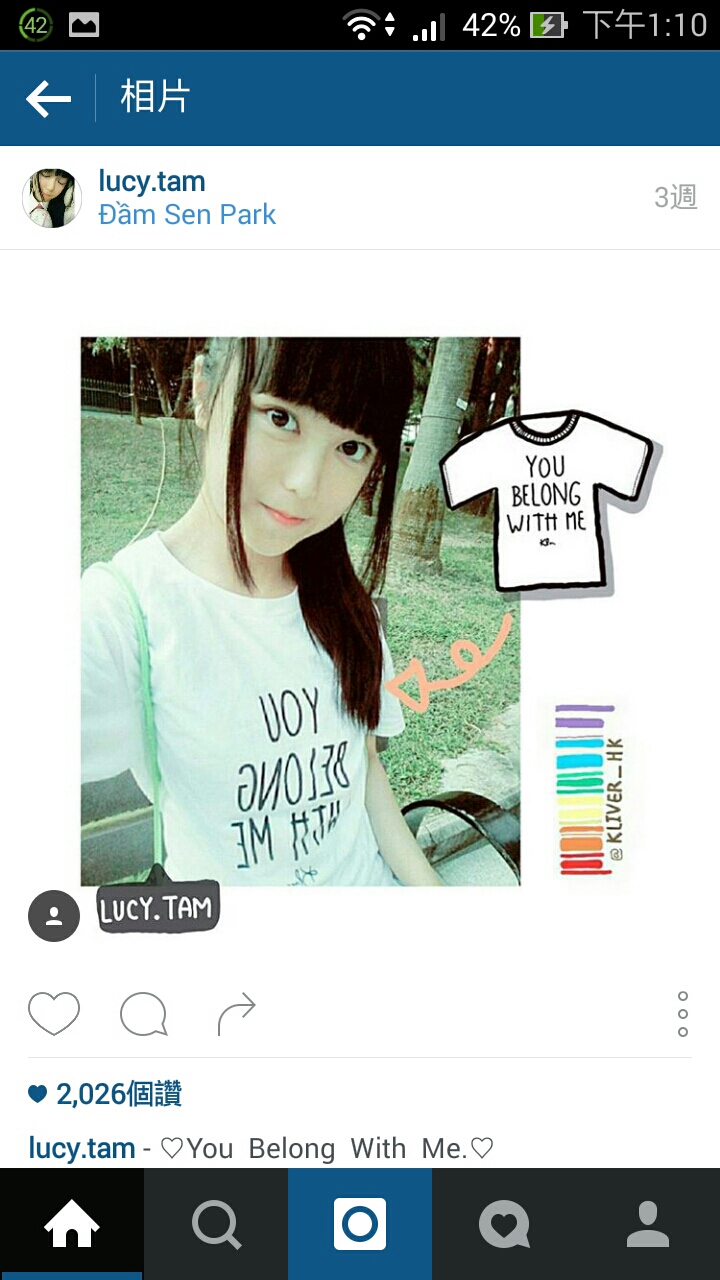Tap the lucy.tam tag label on the photo
The image size is (720, 1280).
(158, 908)
